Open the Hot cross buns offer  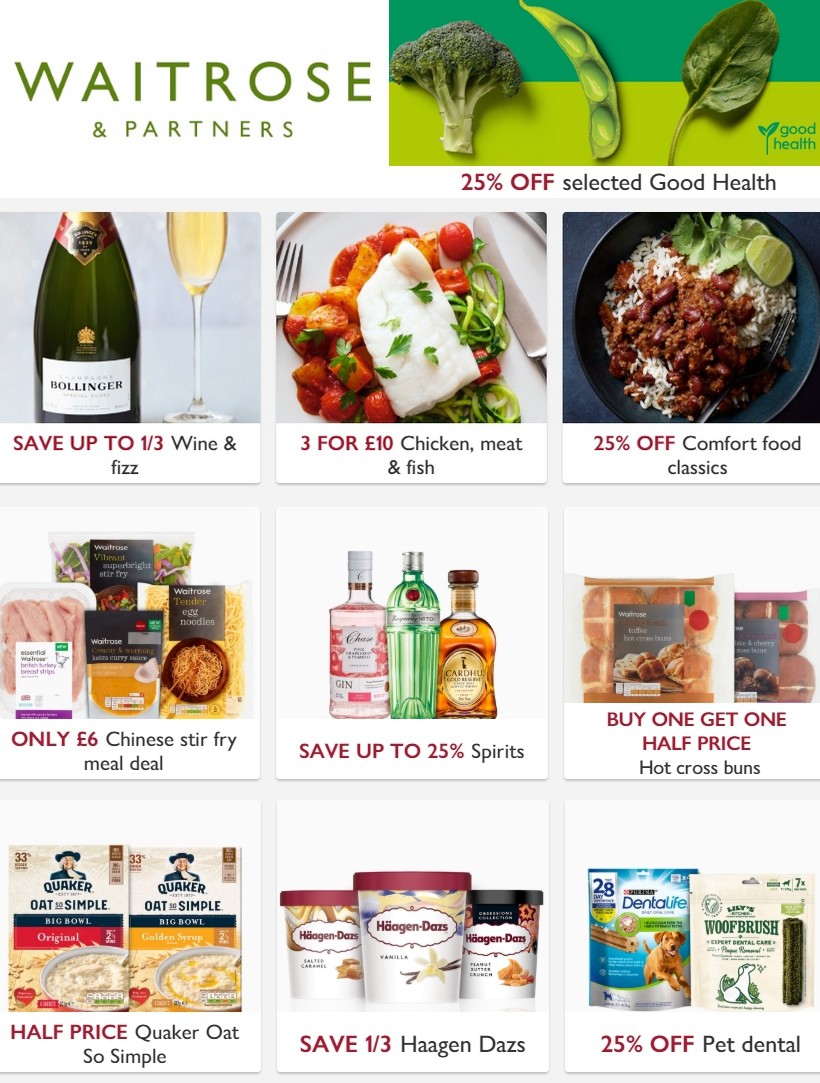(x=696, y=641)
